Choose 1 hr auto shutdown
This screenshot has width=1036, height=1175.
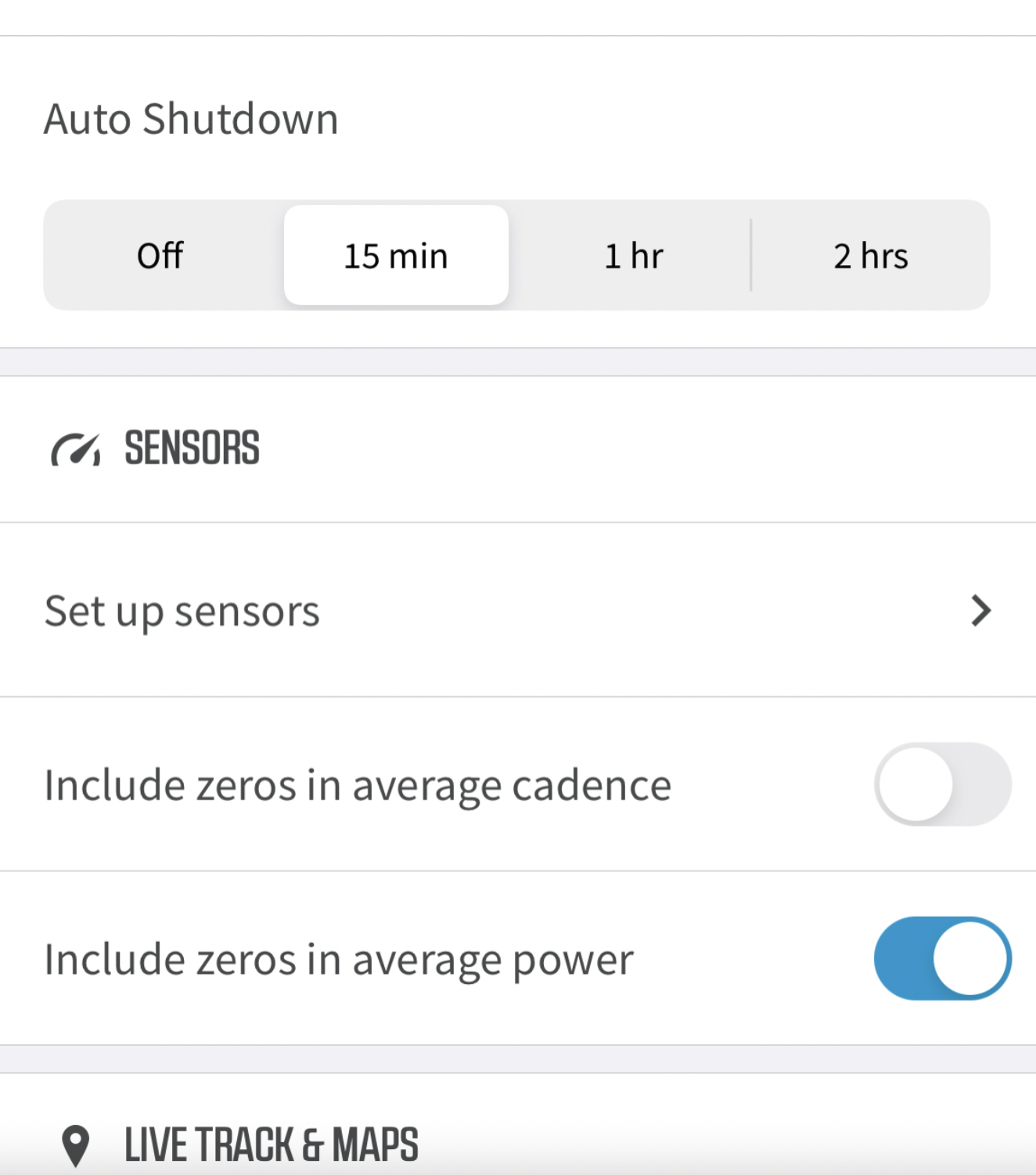pos(633,256)
